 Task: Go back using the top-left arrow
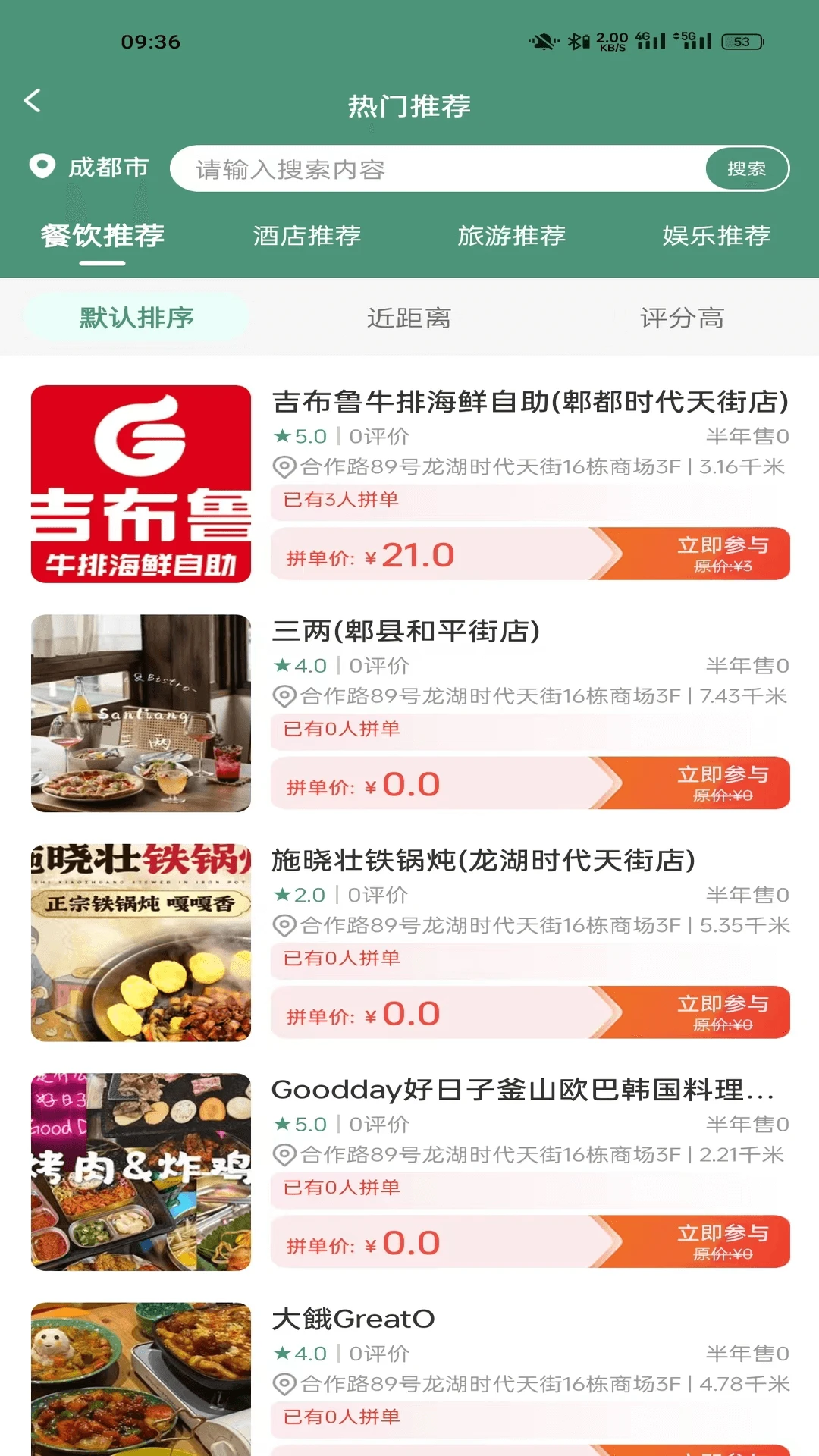click(x=33, y=101)
